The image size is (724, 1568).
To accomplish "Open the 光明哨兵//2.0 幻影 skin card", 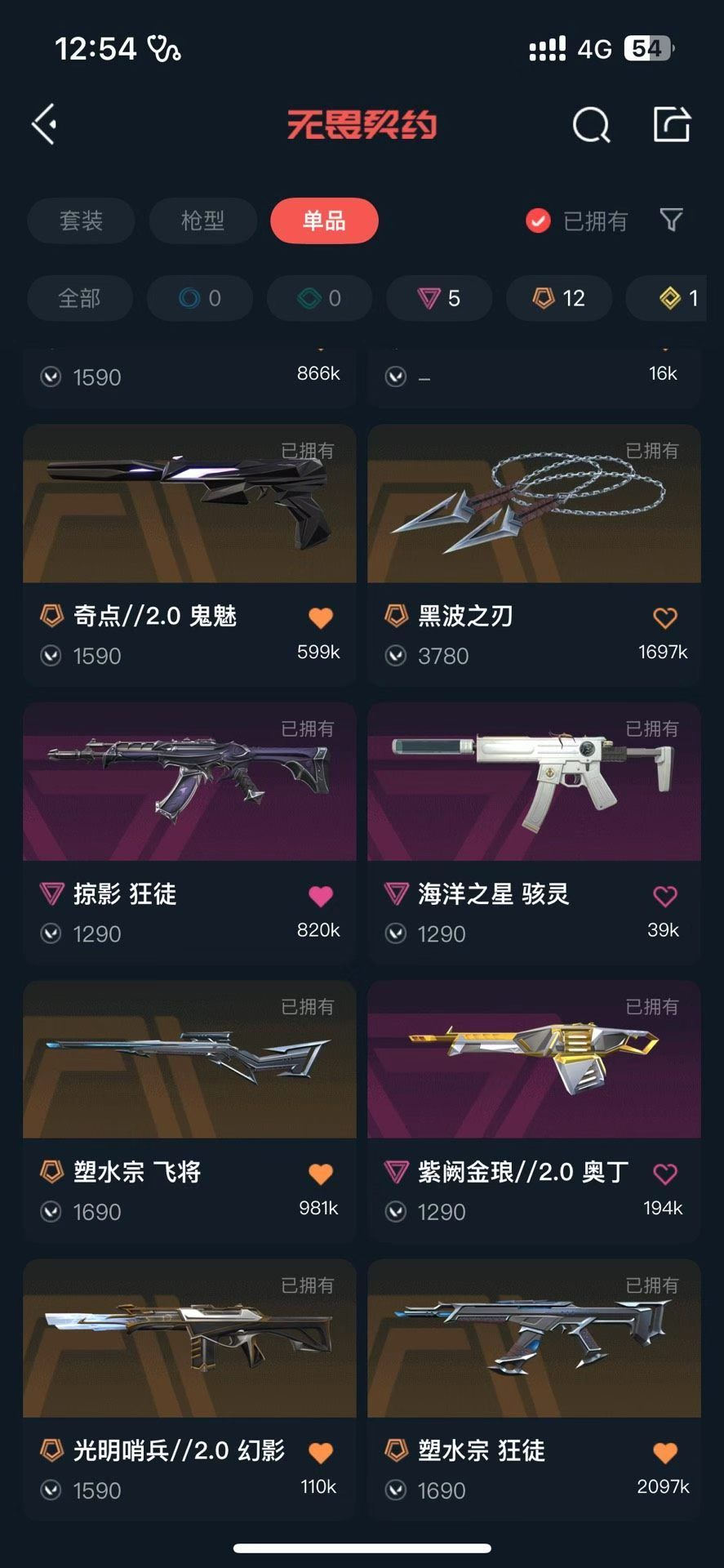I will 189,1390.
